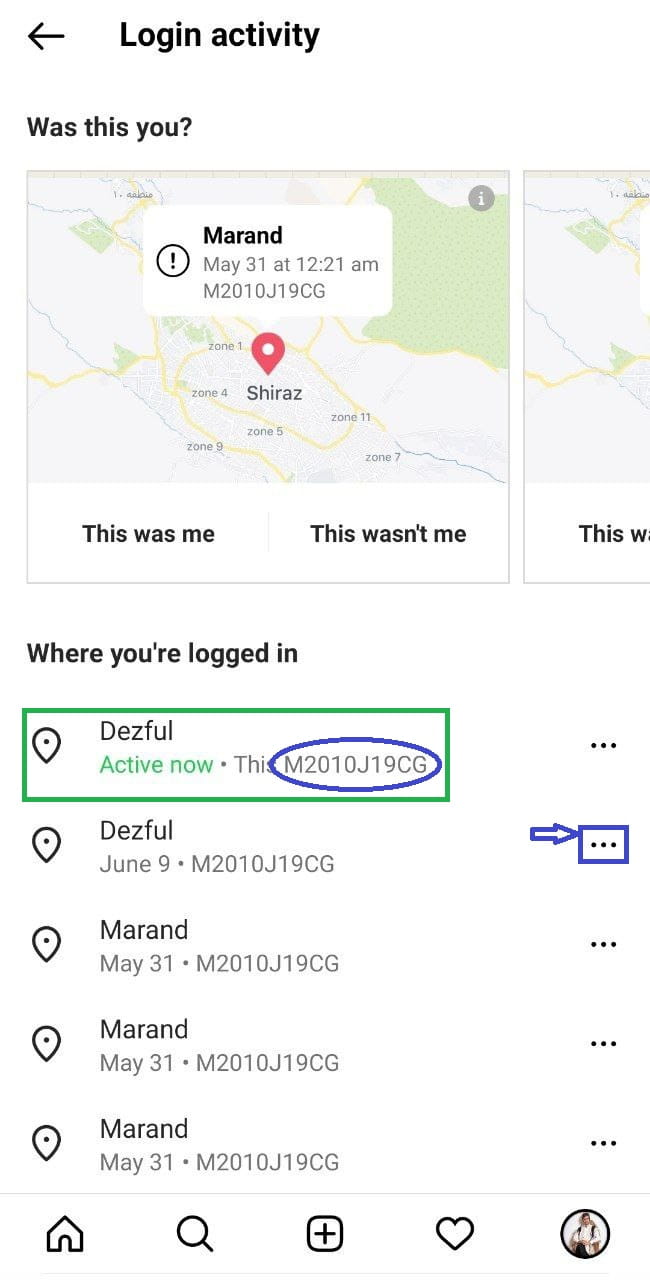Image resolution: width=650 pixels, height=1280 pixels.
Task: Open the map info icon
Action: [481, 198]
